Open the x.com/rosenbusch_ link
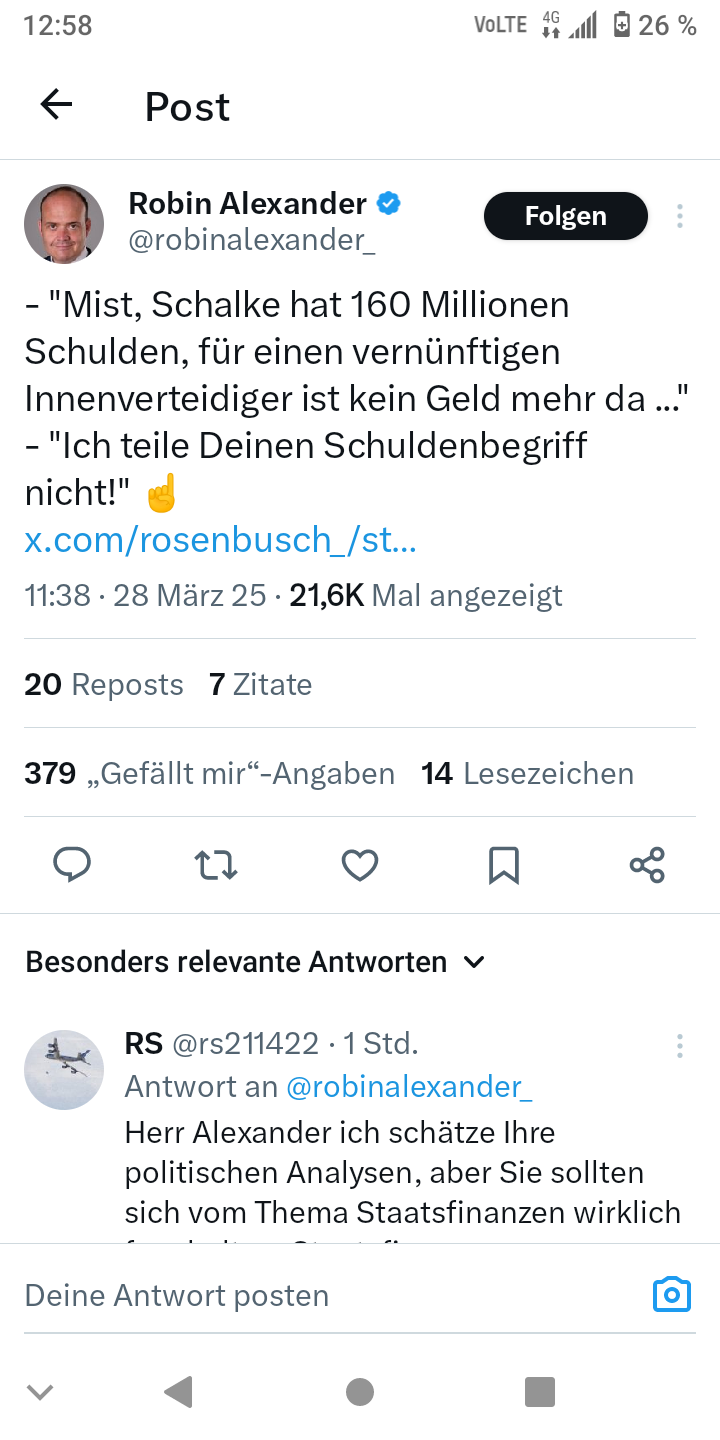720x1440 pixels. [220, 541]
